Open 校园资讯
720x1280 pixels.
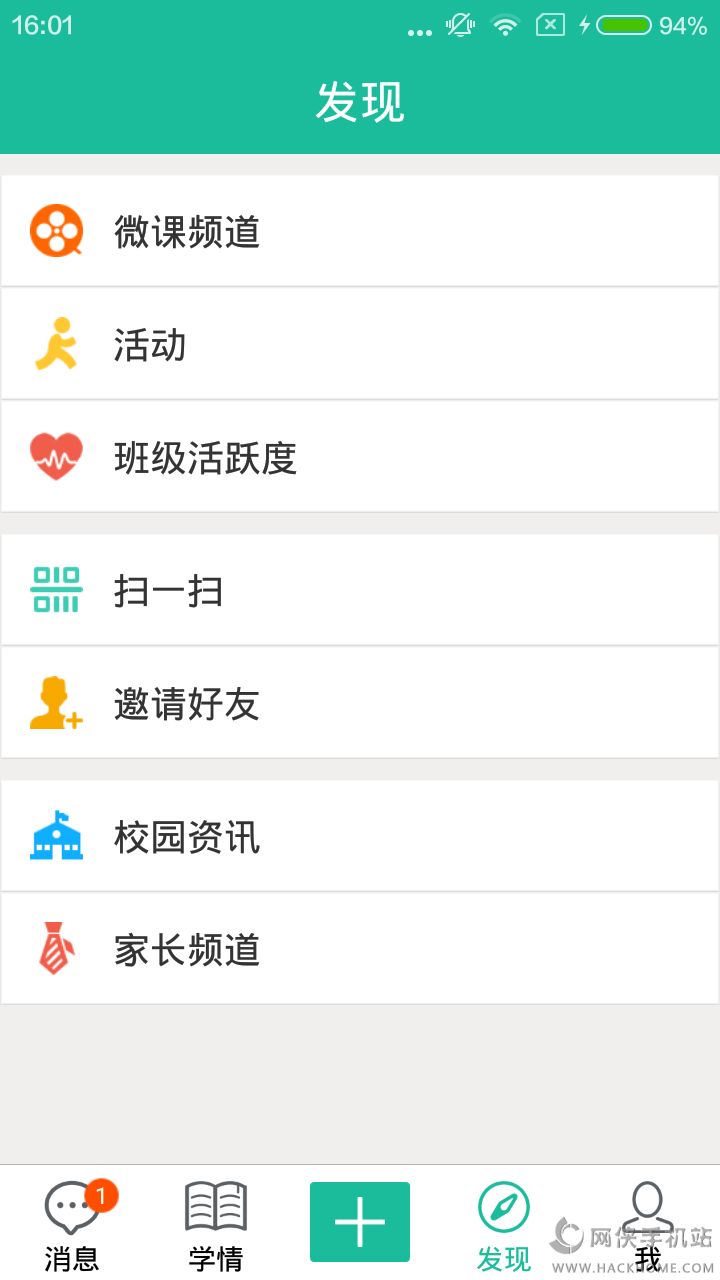coord(360,836)
